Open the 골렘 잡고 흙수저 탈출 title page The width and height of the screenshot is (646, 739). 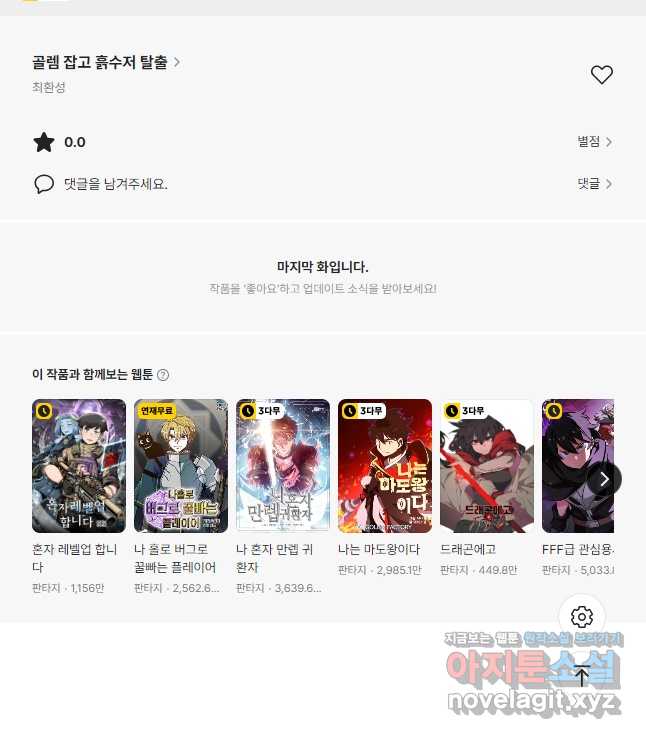[x=106, y=62]
